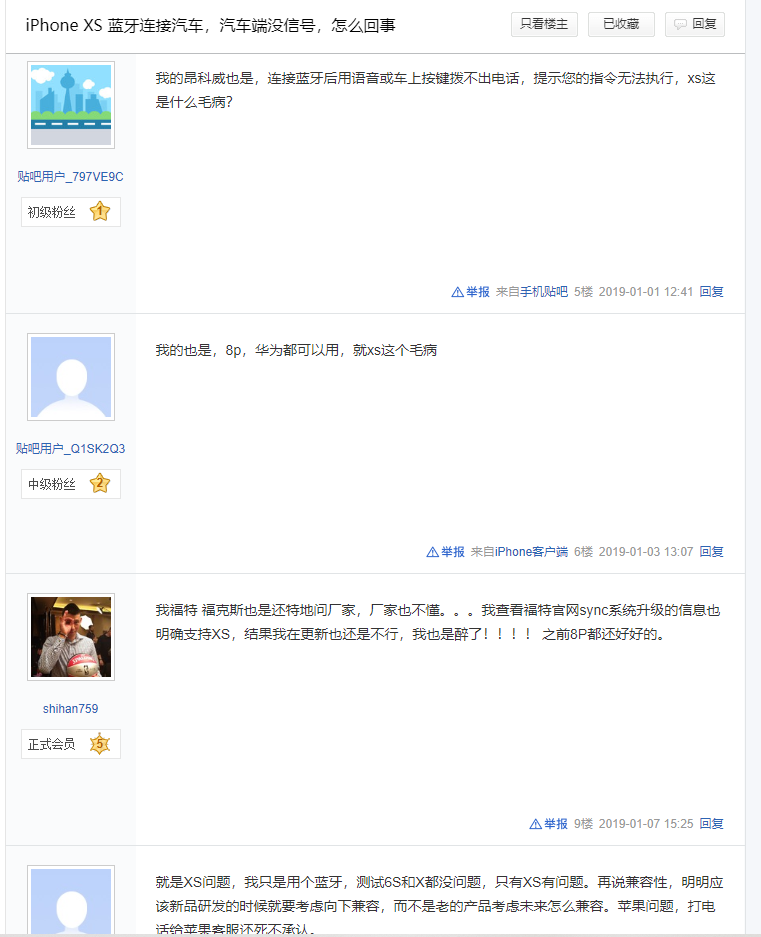Tap the 来自手机贴吧 link
Image resolution: width=761 pixels, height=937 pixels.
coord(531,292)
